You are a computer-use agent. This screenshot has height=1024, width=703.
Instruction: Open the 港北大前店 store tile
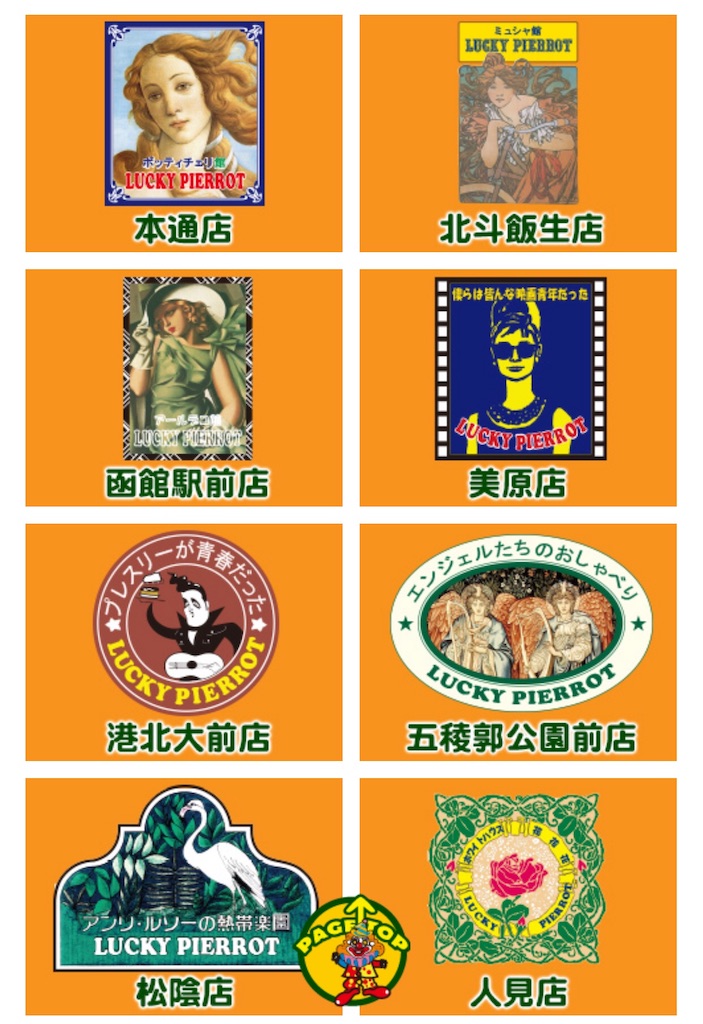click(184, 641)
